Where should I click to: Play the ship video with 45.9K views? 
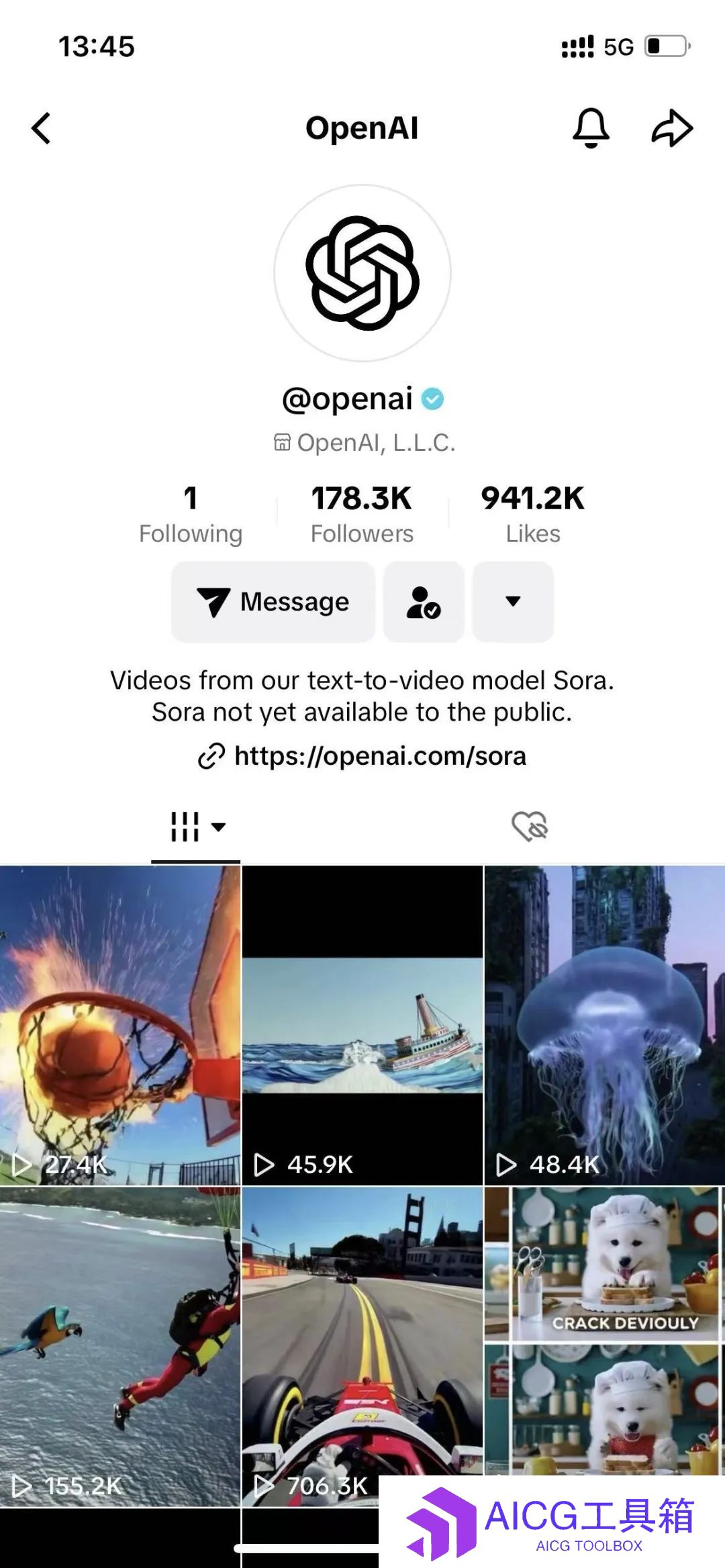pyautogui.click(x=362, y=1024)
